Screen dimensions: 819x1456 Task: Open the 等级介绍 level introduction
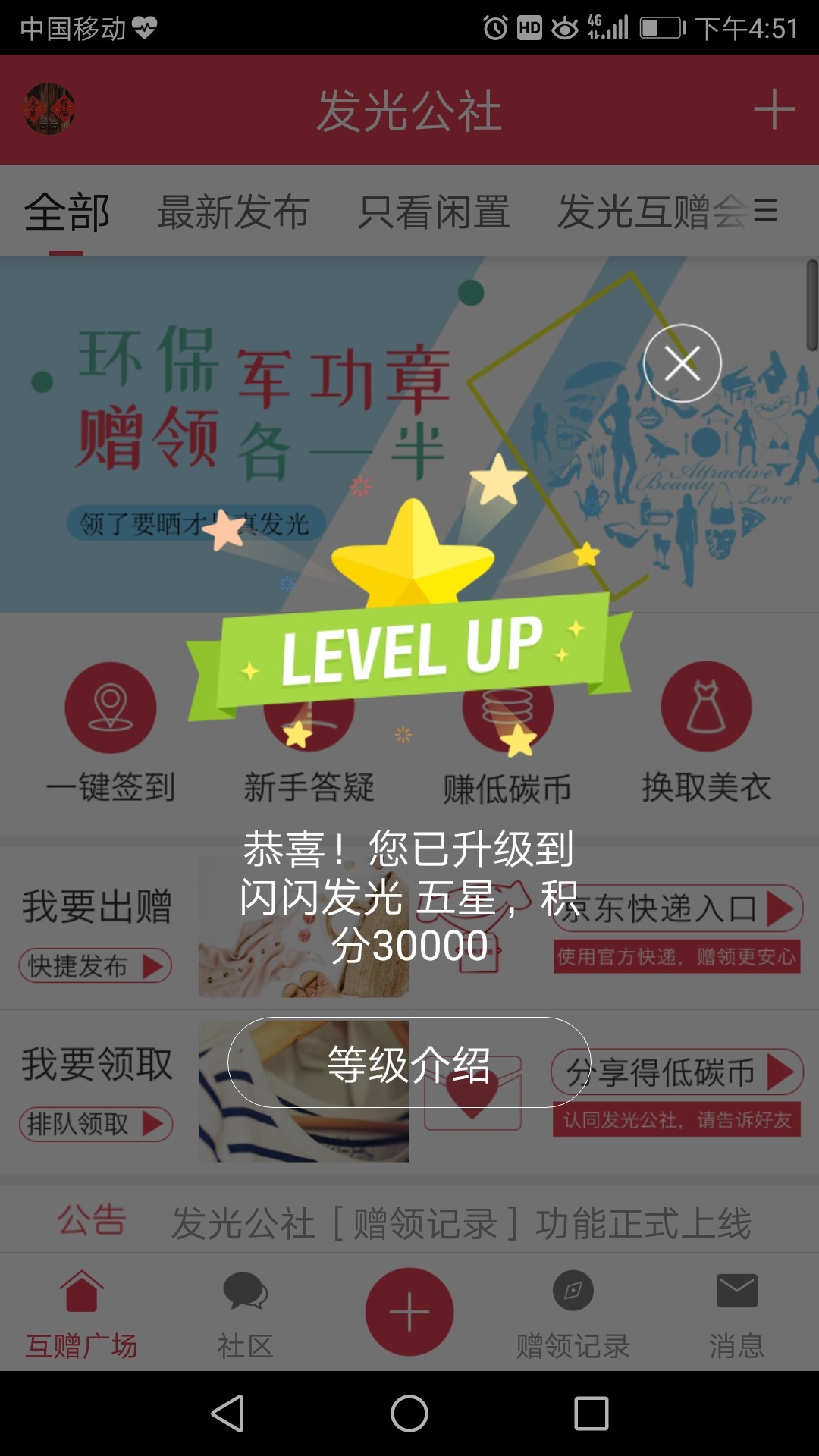pos(409,1062)
